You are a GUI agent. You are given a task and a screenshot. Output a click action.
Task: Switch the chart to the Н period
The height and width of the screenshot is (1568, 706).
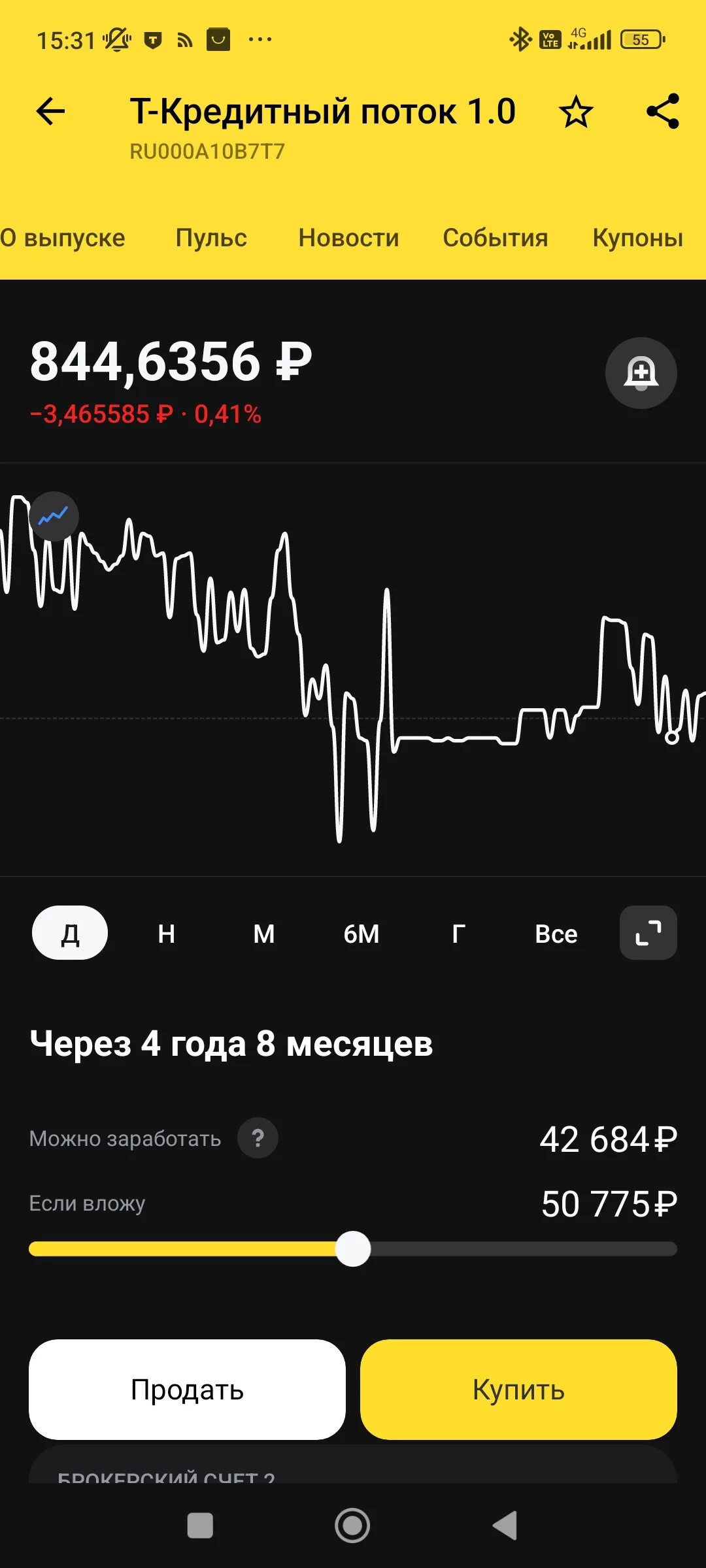(167, 933)
